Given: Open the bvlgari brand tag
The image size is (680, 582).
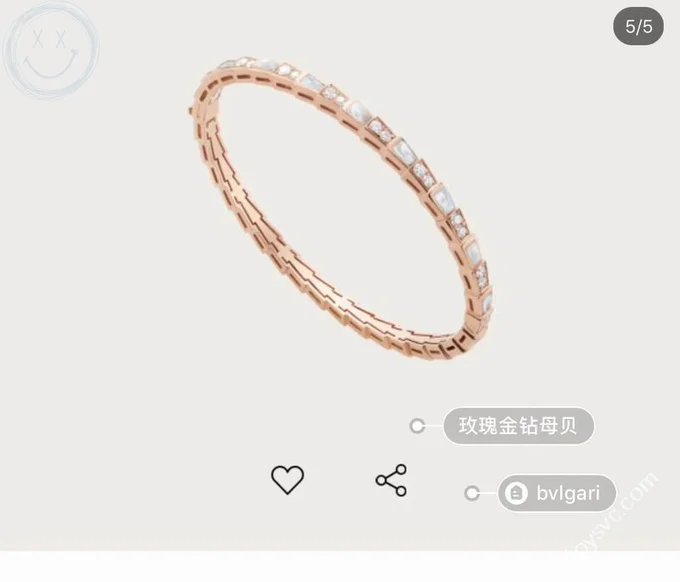Looking at the screenshot, I should (x=556, y=493).
